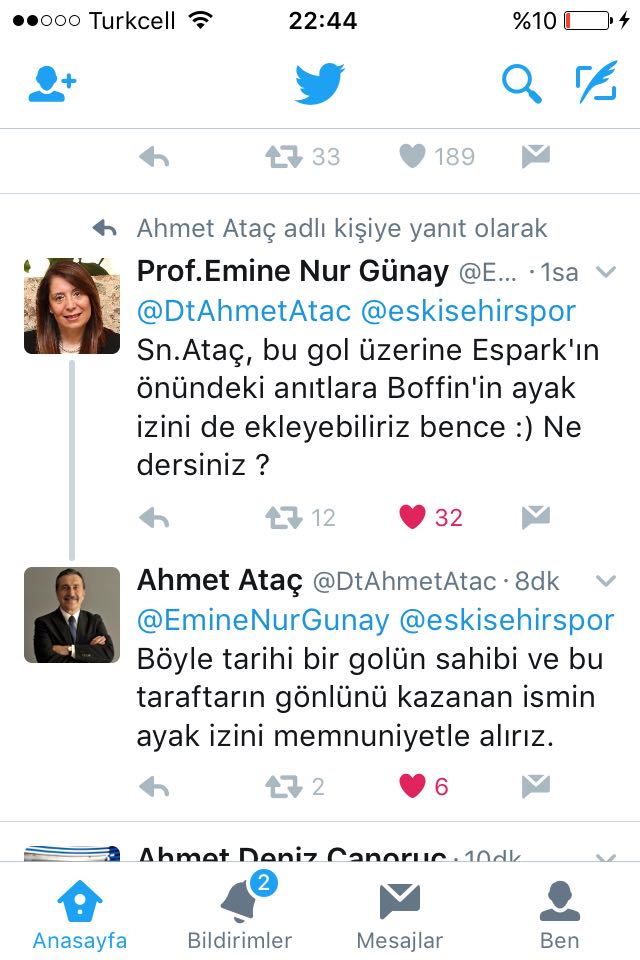Compose a new tweet

click(x=596, y=85)
